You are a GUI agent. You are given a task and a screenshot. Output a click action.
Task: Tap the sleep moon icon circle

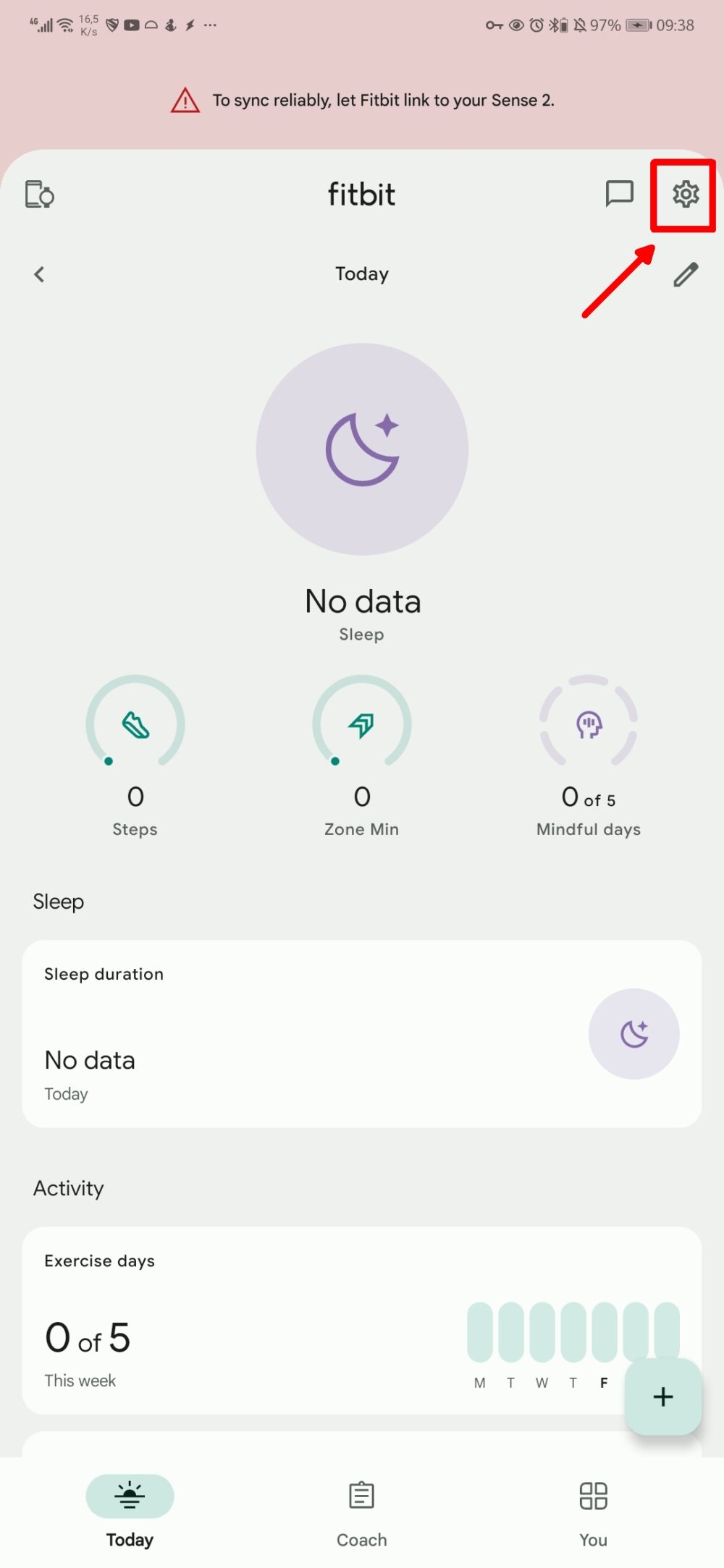pyautogui.click(x=361, y=449)
